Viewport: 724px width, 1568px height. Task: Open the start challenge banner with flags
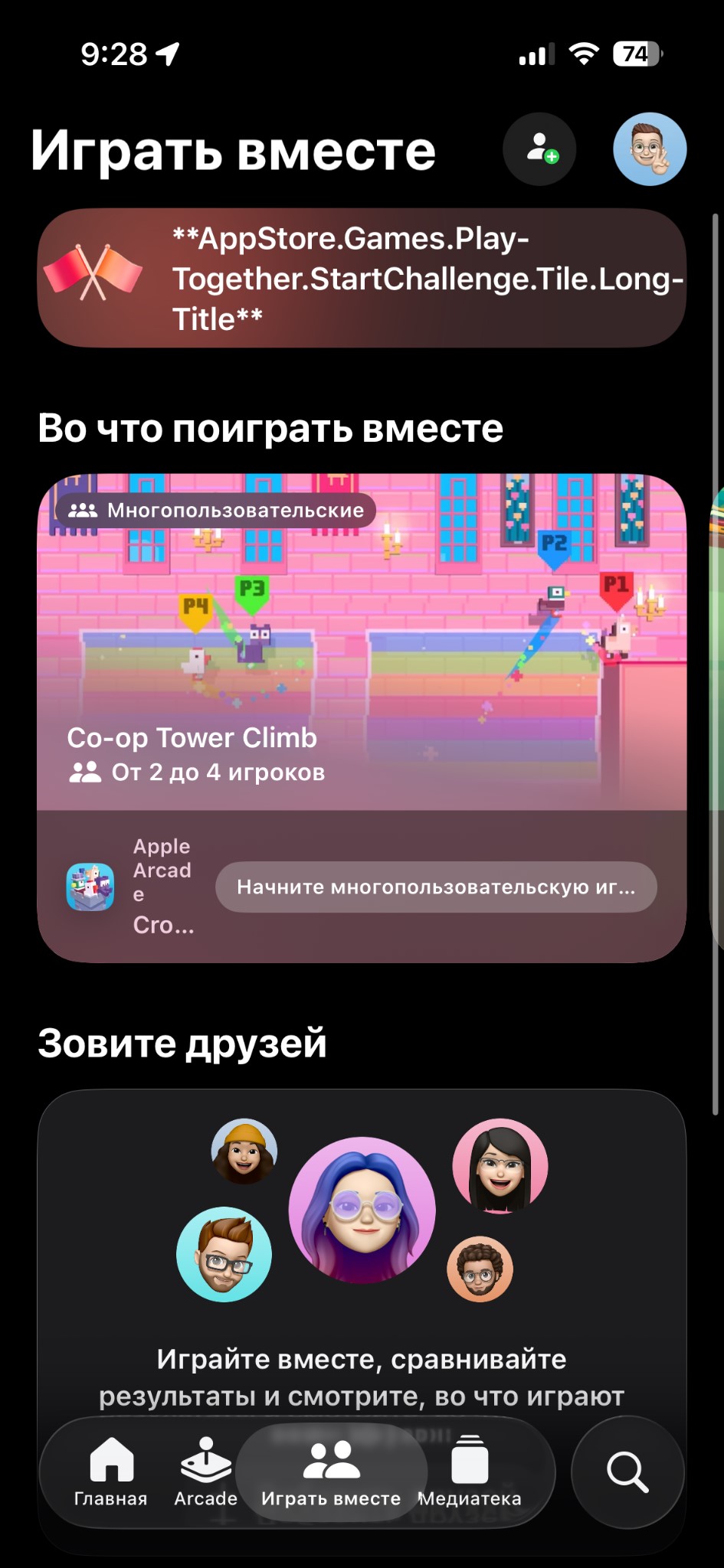[x=362, y=279]
